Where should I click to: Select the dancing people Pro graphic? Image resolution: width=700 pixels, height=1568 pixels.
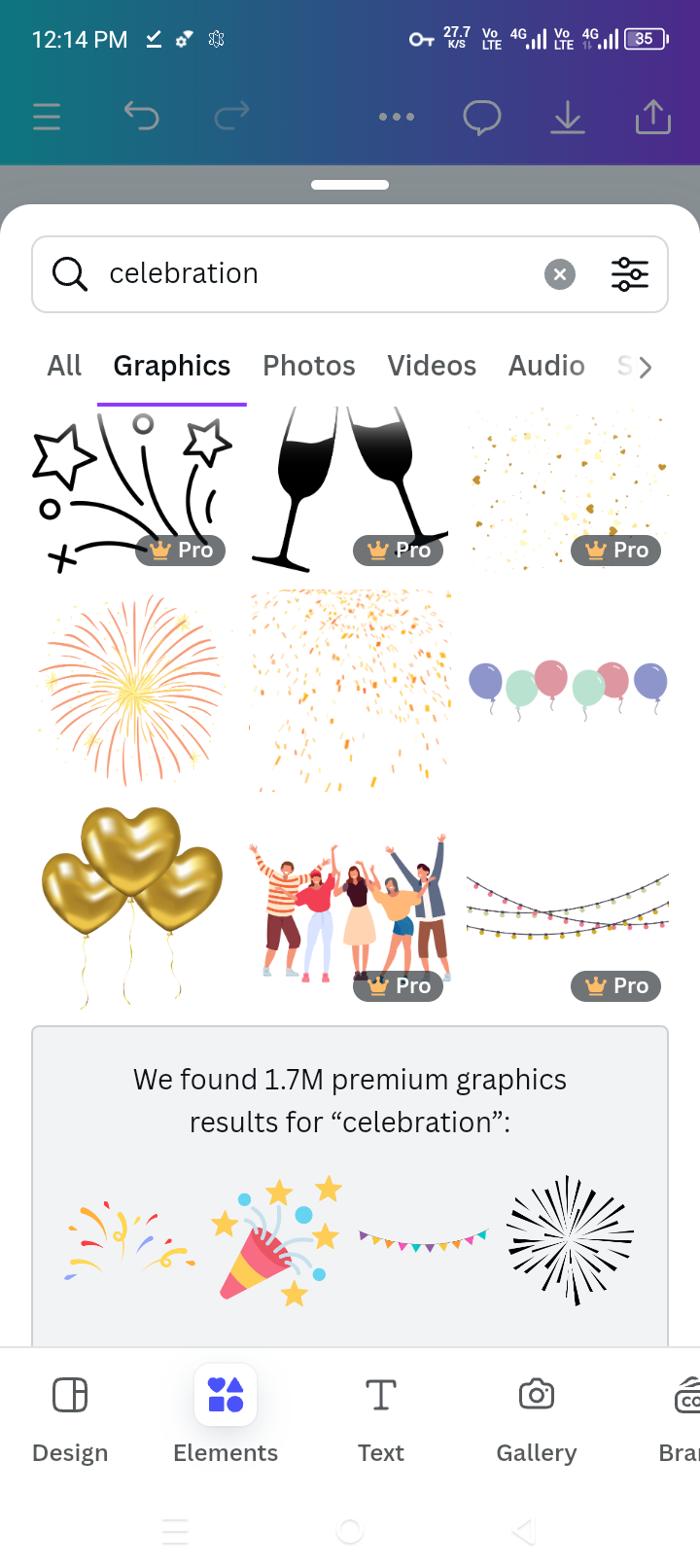pyautogui.click(x=350, y=913)
